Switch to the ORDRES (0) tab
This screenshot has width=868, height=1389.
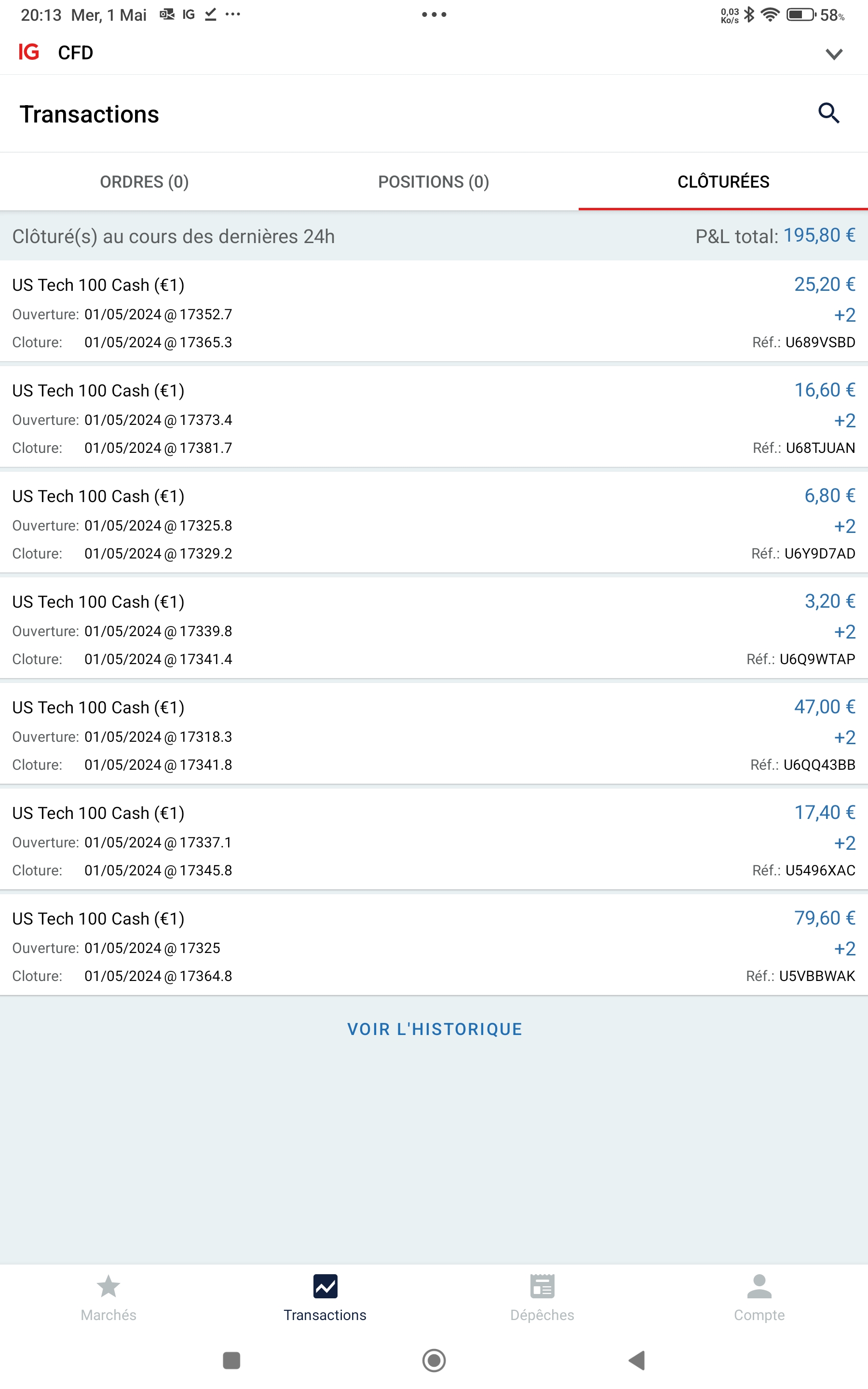click(144, 182)
